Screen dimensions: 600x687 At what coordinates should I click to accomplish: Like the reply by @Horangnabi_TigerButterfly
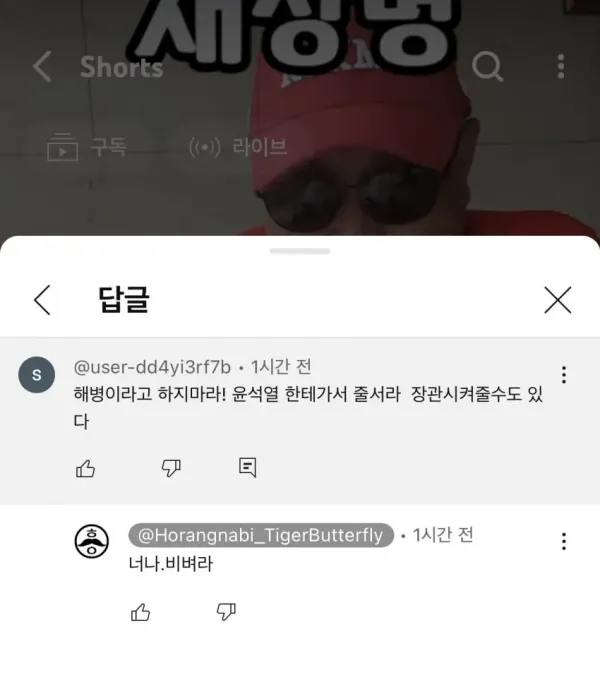(x=141, y=612)
